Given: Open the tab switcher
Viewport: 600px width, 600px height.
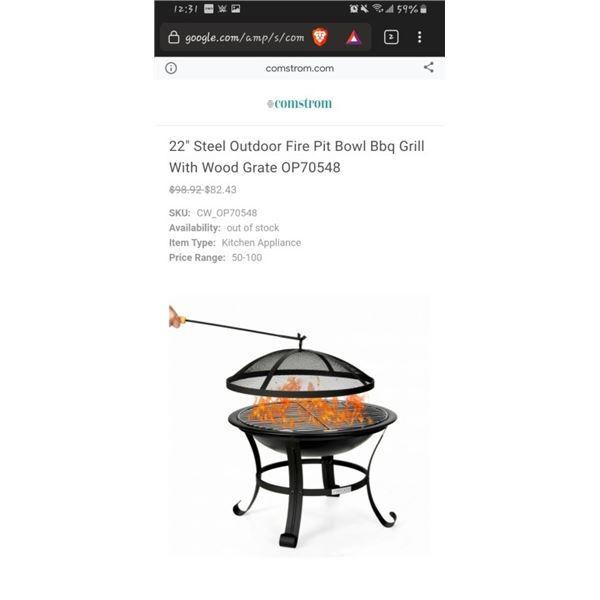Looking at the screenshot, I should click(x=391, y=37).
